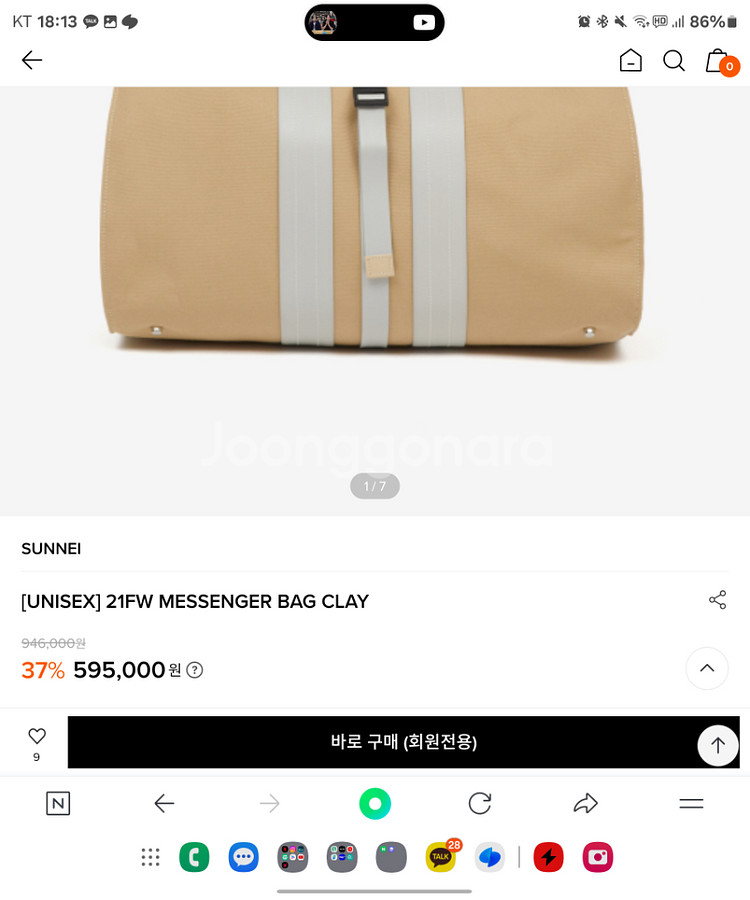Viewport: 750px width, 900px height.
Task: Jump to top with the arrow button
Action: point(718,745)
